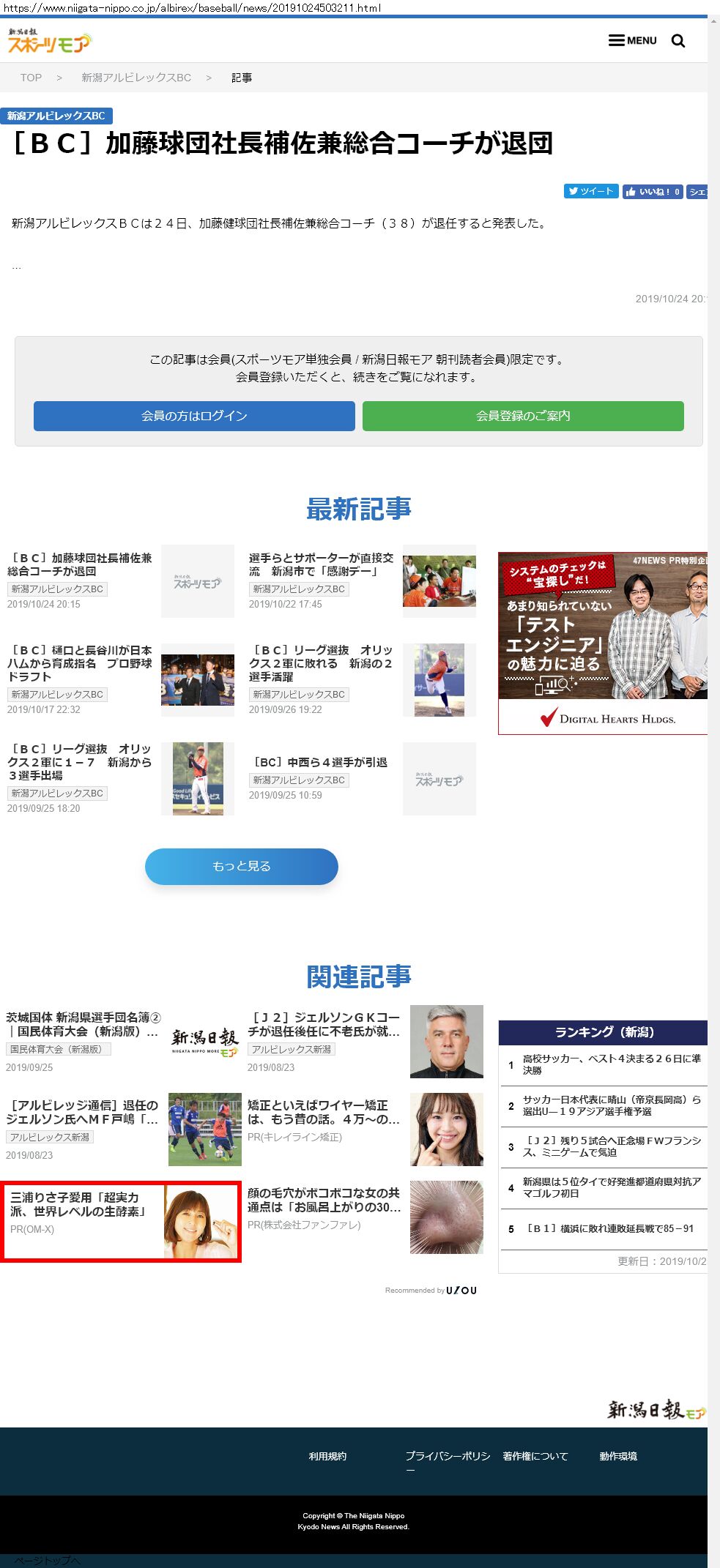This screenshot has height=1568, width=720.
Task: Open article 選手らとサポーターが直接交流
Action: coord(321,564)
